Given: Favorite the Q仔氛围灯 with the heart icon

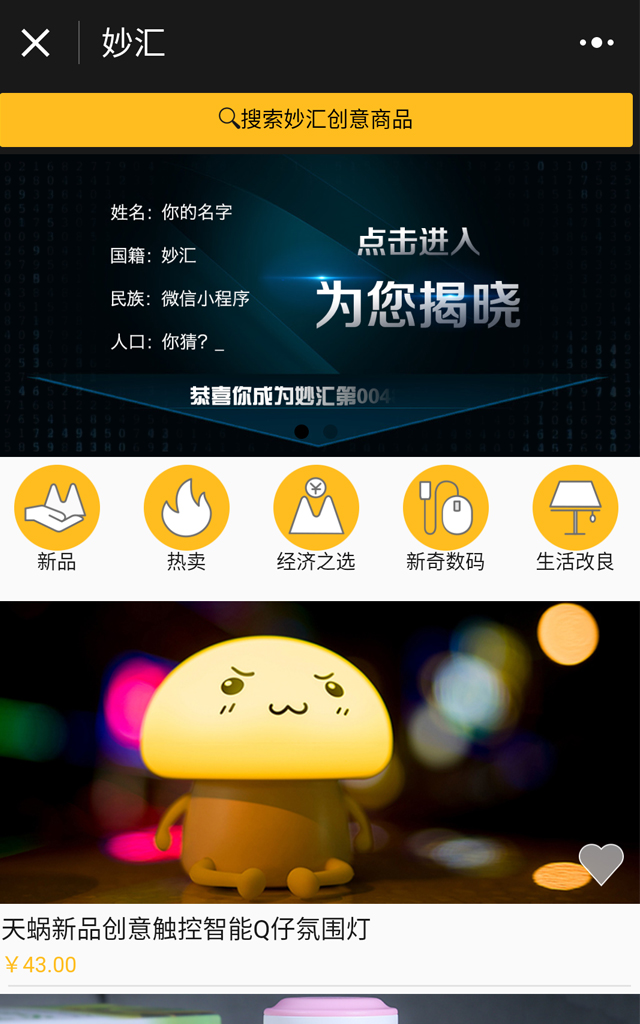Looking at the screenshot, I should [x=601, y=864].
